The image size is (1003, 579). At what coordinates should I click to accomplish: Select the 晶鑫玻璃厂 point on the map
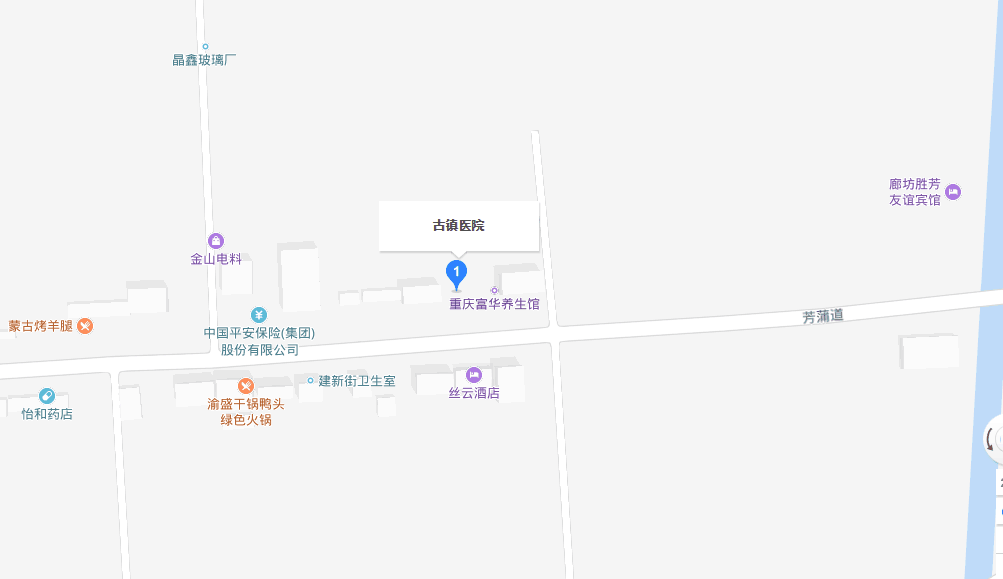[x=205, y=46]
